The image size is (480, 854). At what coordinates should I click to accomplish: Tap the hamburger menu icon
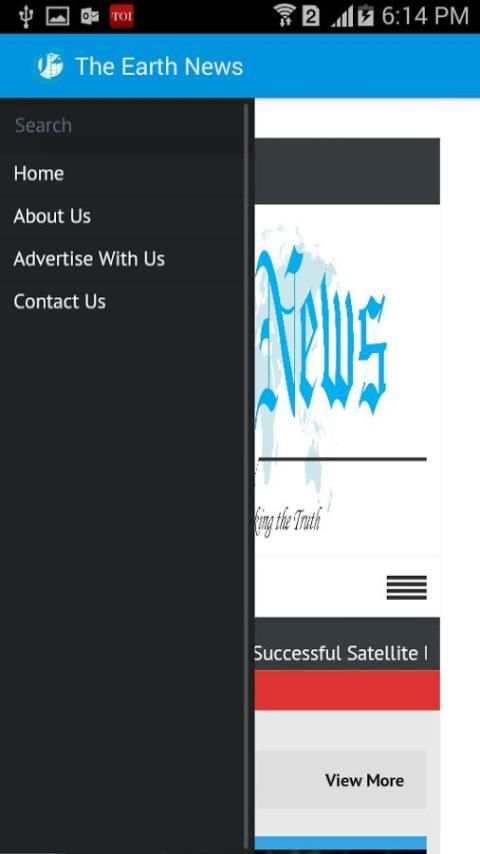406,588
